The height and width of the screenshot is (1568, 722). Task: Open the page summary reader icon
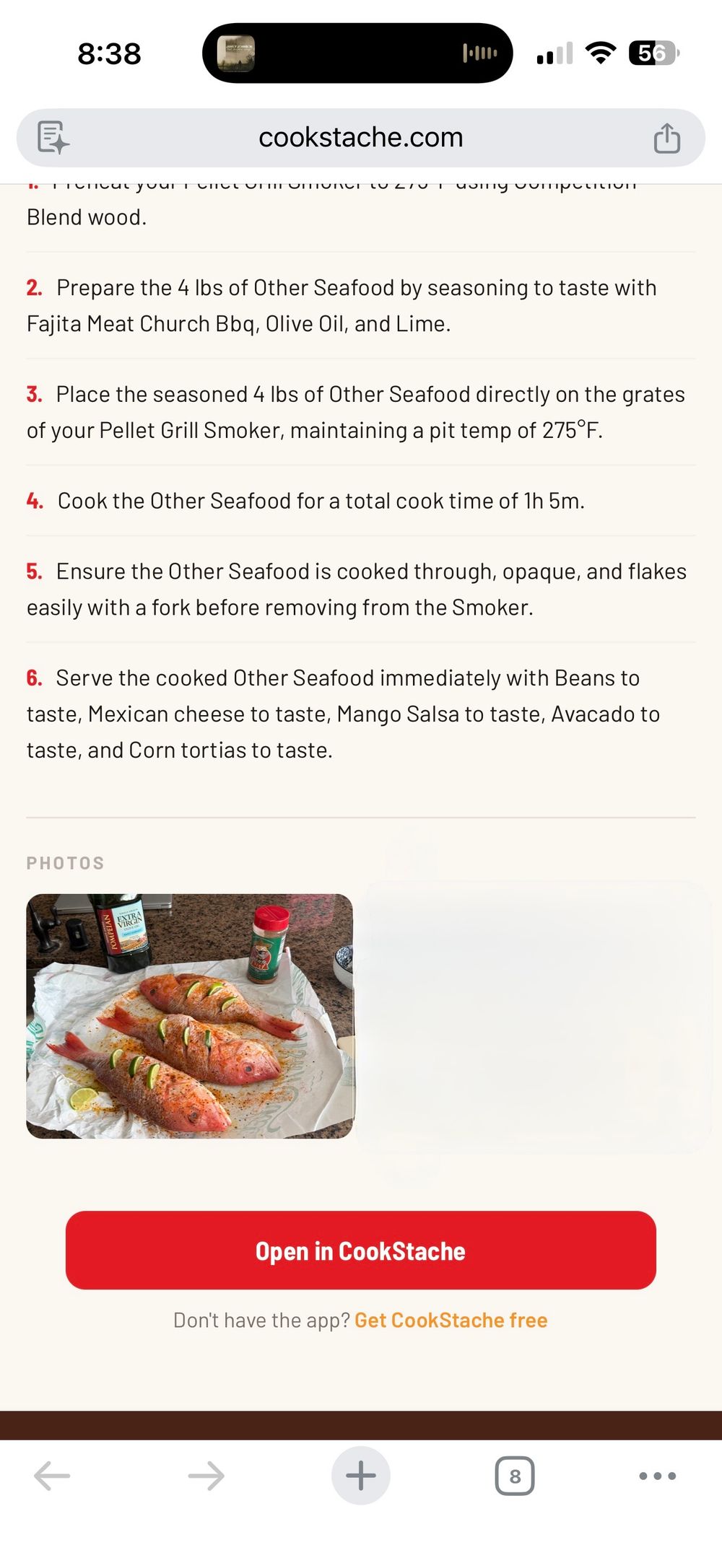53,138
